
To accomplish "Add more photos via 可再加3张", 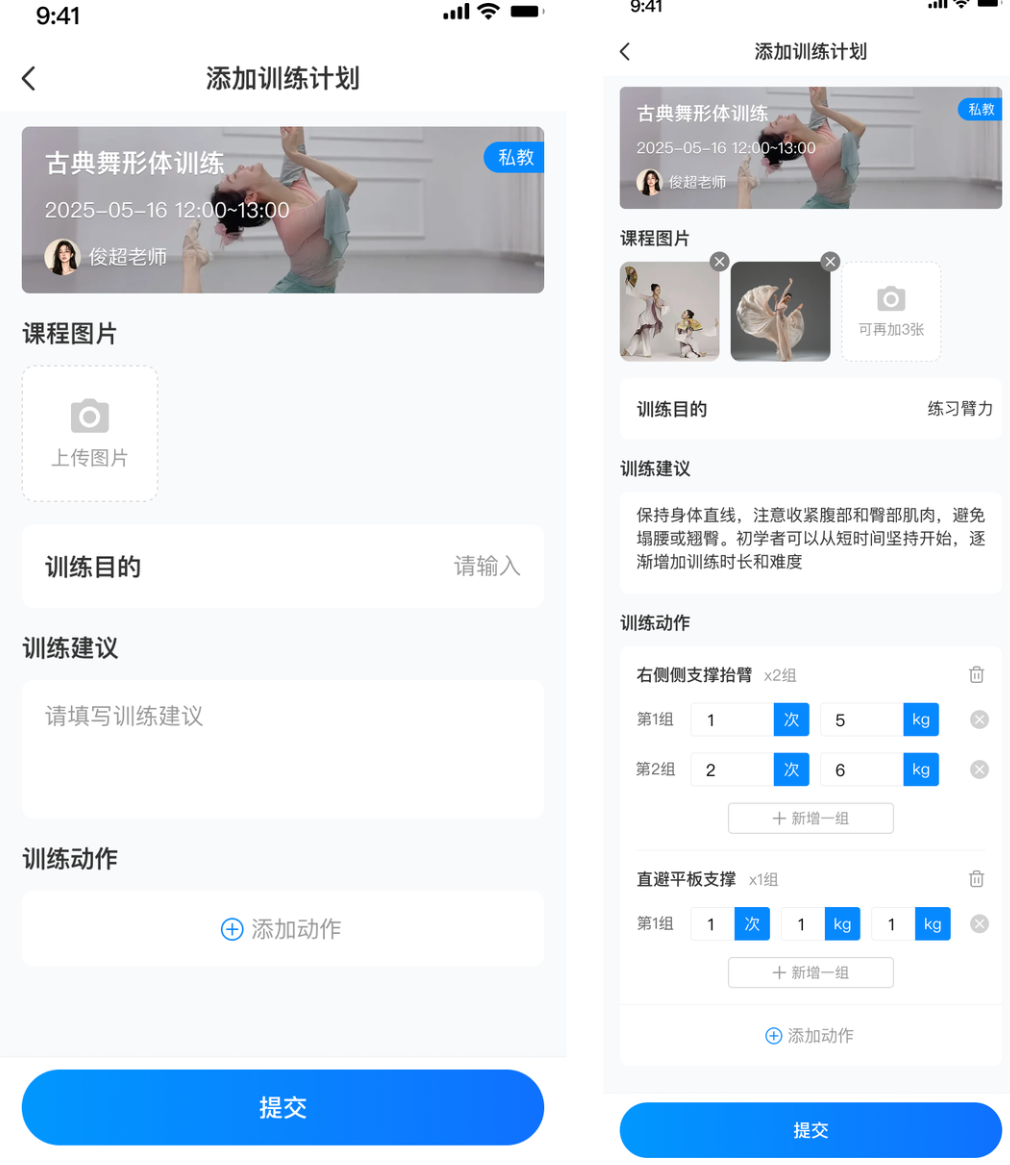I will [890, 311].
